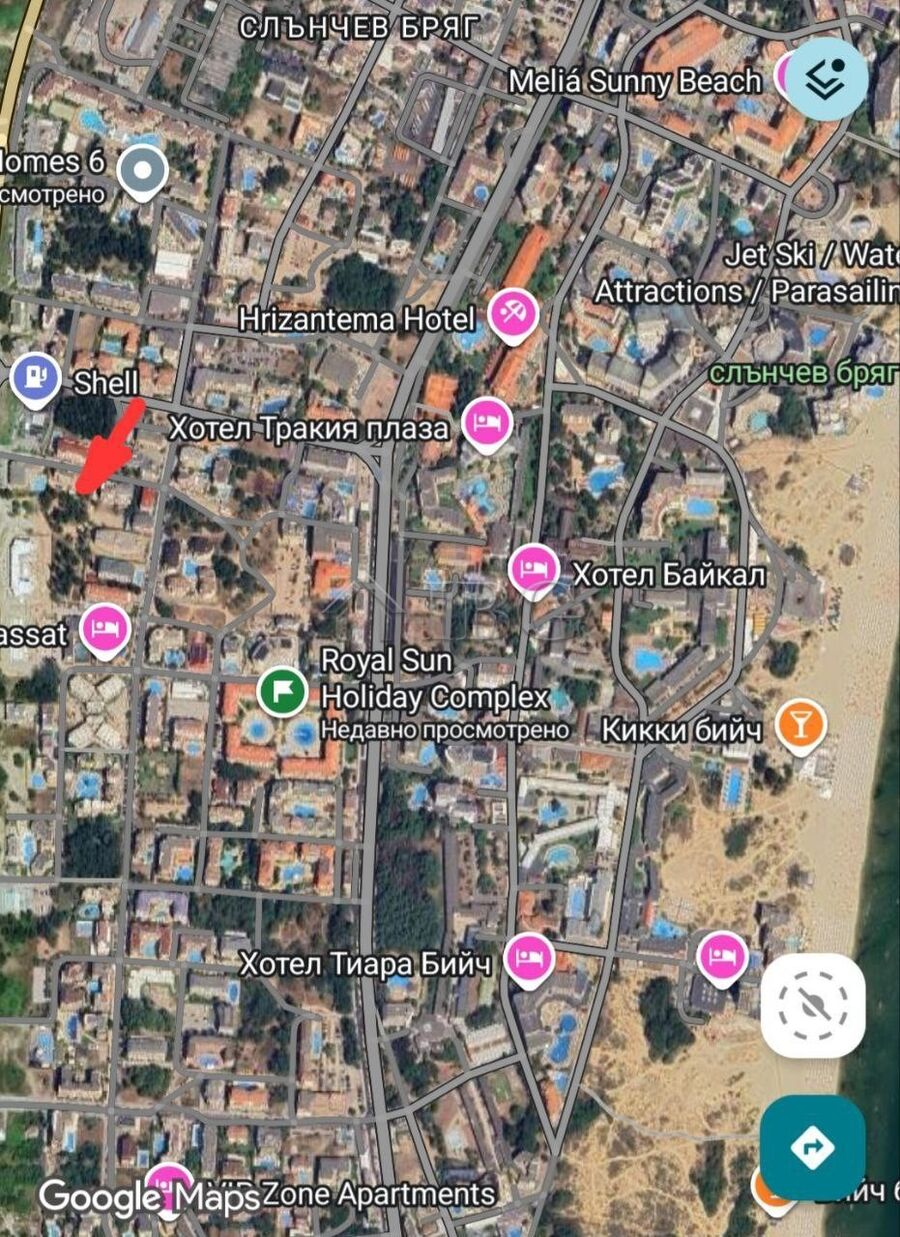Start directions with the arrow button
Screen dimensions: 900x1237
812,1146
